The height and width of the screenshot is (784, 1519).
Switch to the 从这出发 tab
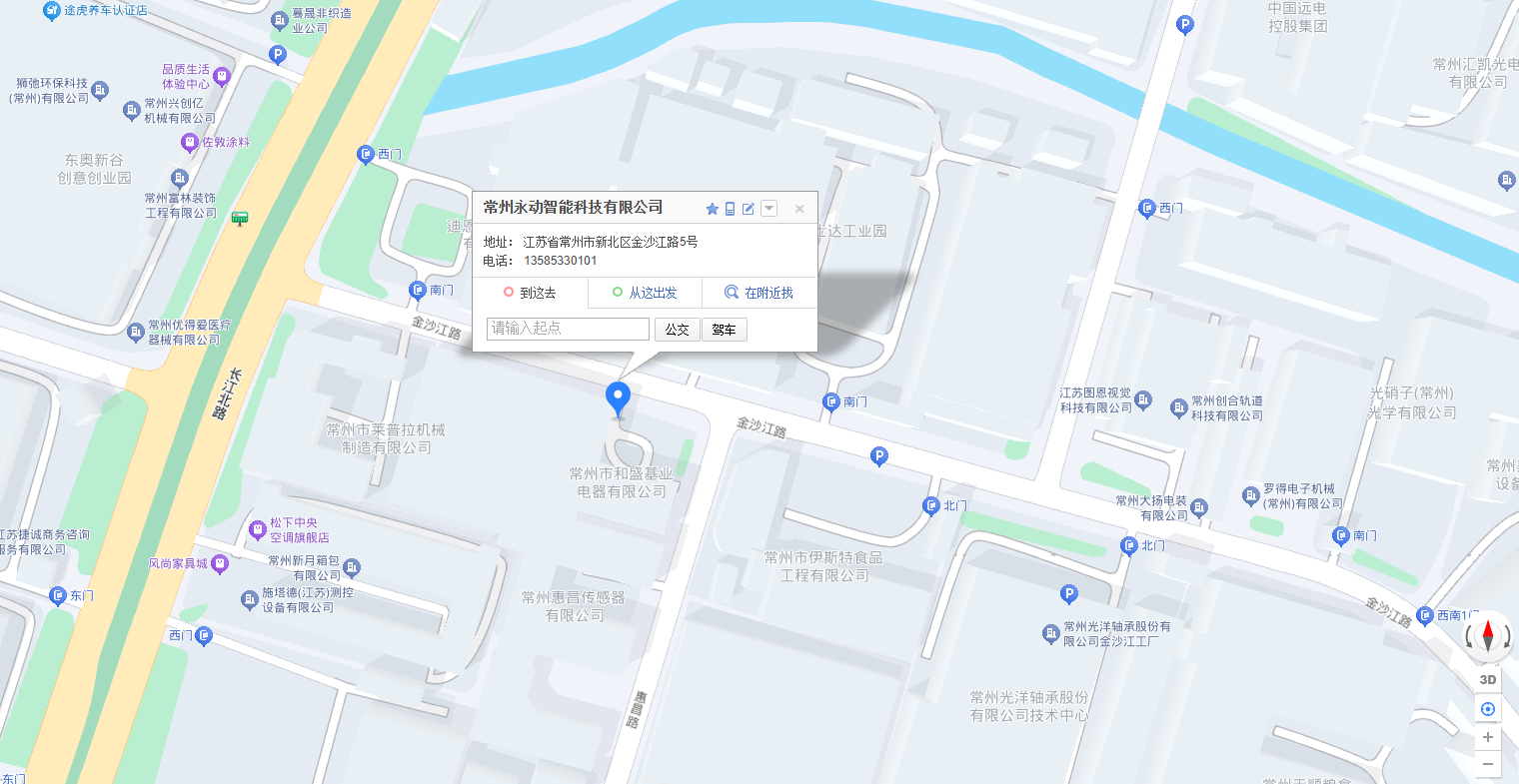pyautogui.click(x=645, y=293)
